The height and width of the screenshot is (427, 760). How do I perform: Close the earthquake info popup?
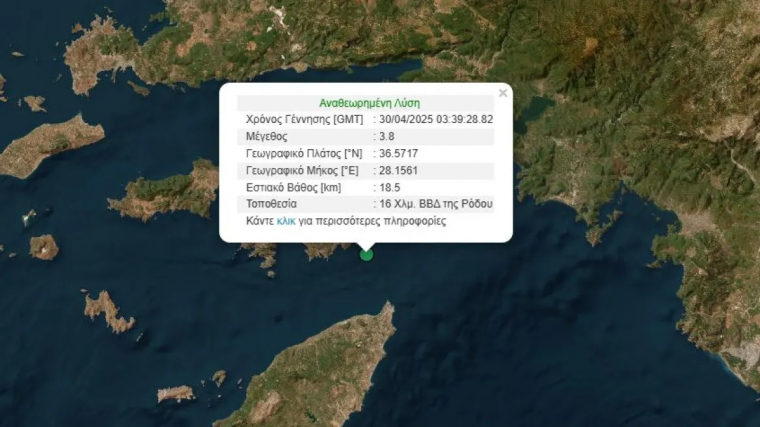click(503, 93)
